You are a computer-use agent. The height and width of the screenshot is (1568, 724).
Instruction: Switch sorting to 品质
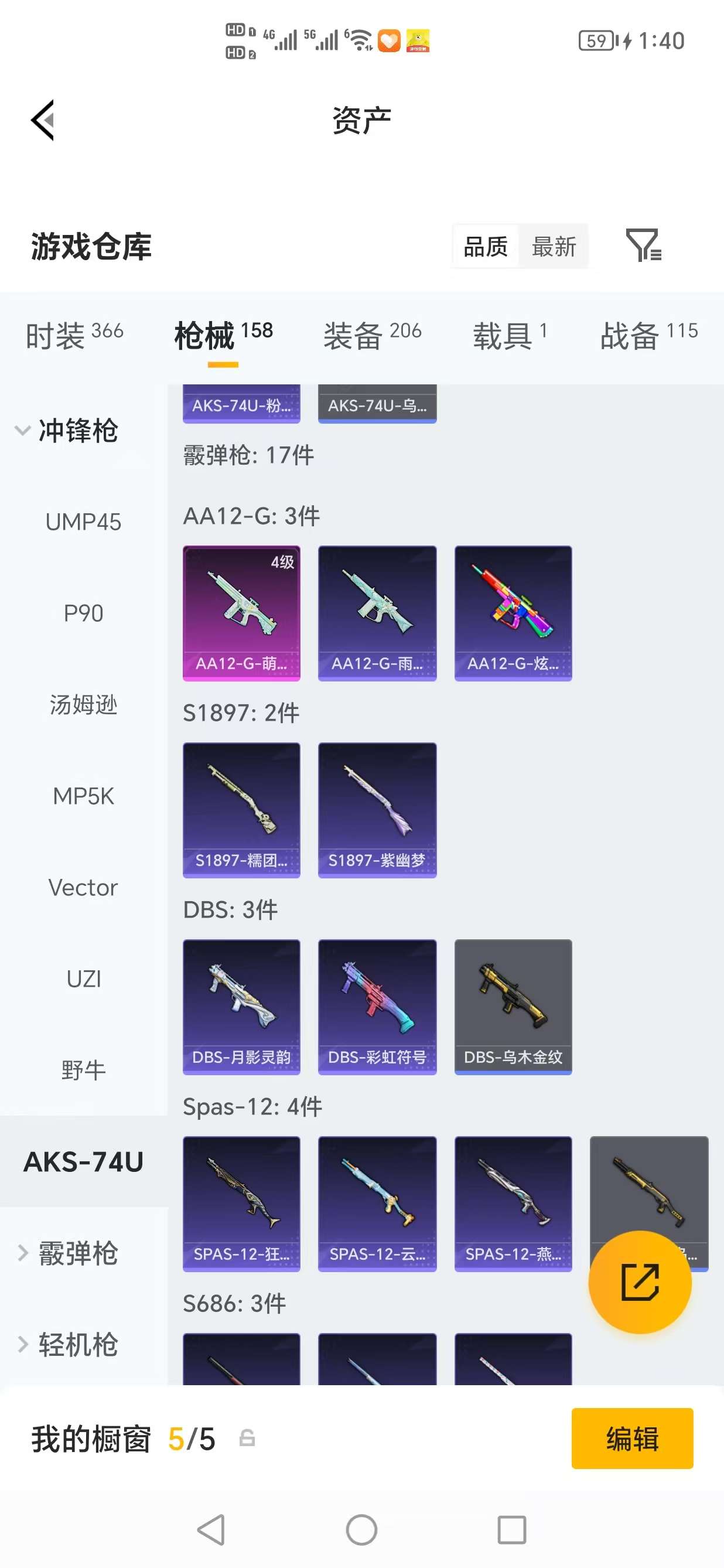[485, 246]
